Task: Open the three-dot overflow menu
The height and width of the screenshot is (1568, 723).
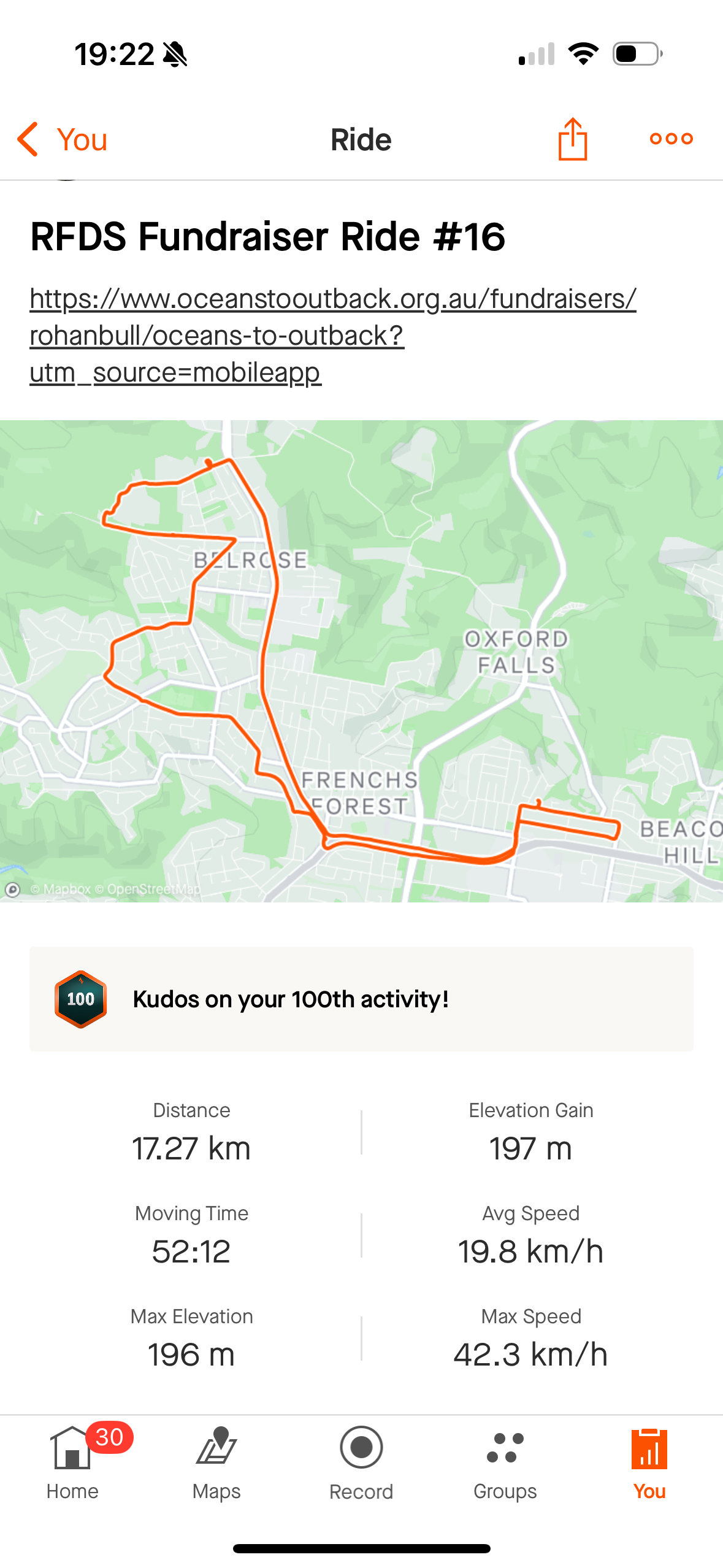Action: 671,139
